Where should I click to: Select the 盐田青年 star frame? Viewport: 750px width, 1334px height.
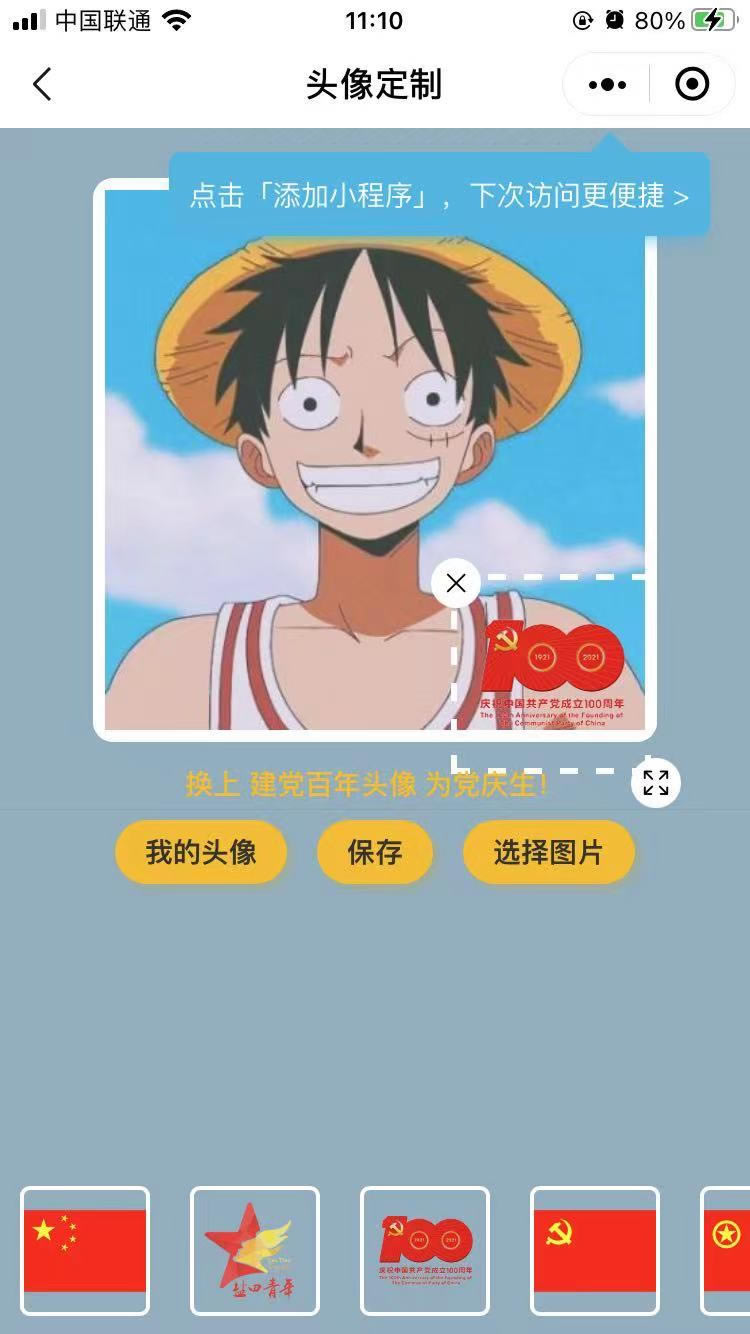click(x=255, y=1250)
